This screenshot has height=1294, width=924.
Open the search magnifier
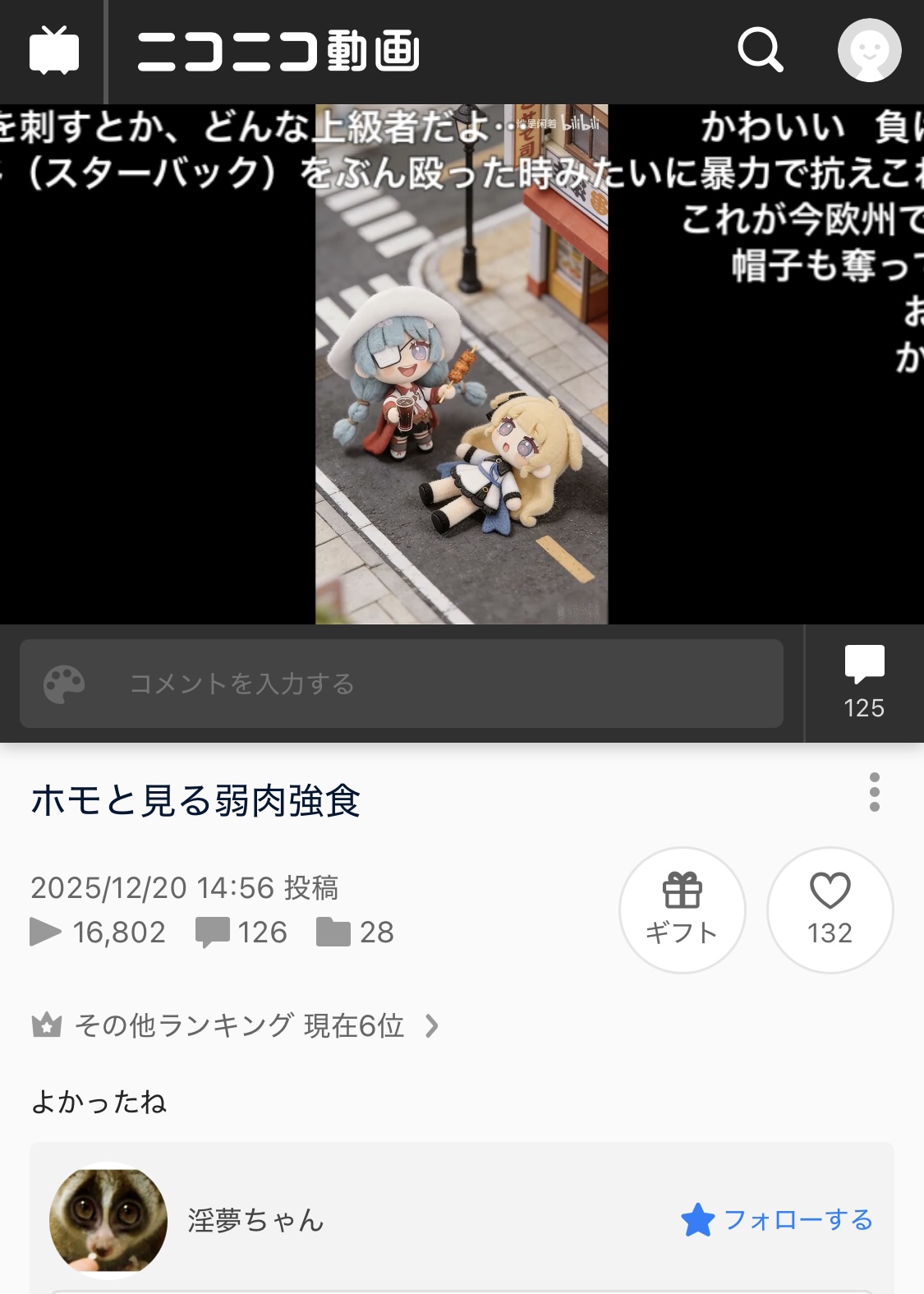(x=760, y=51)
